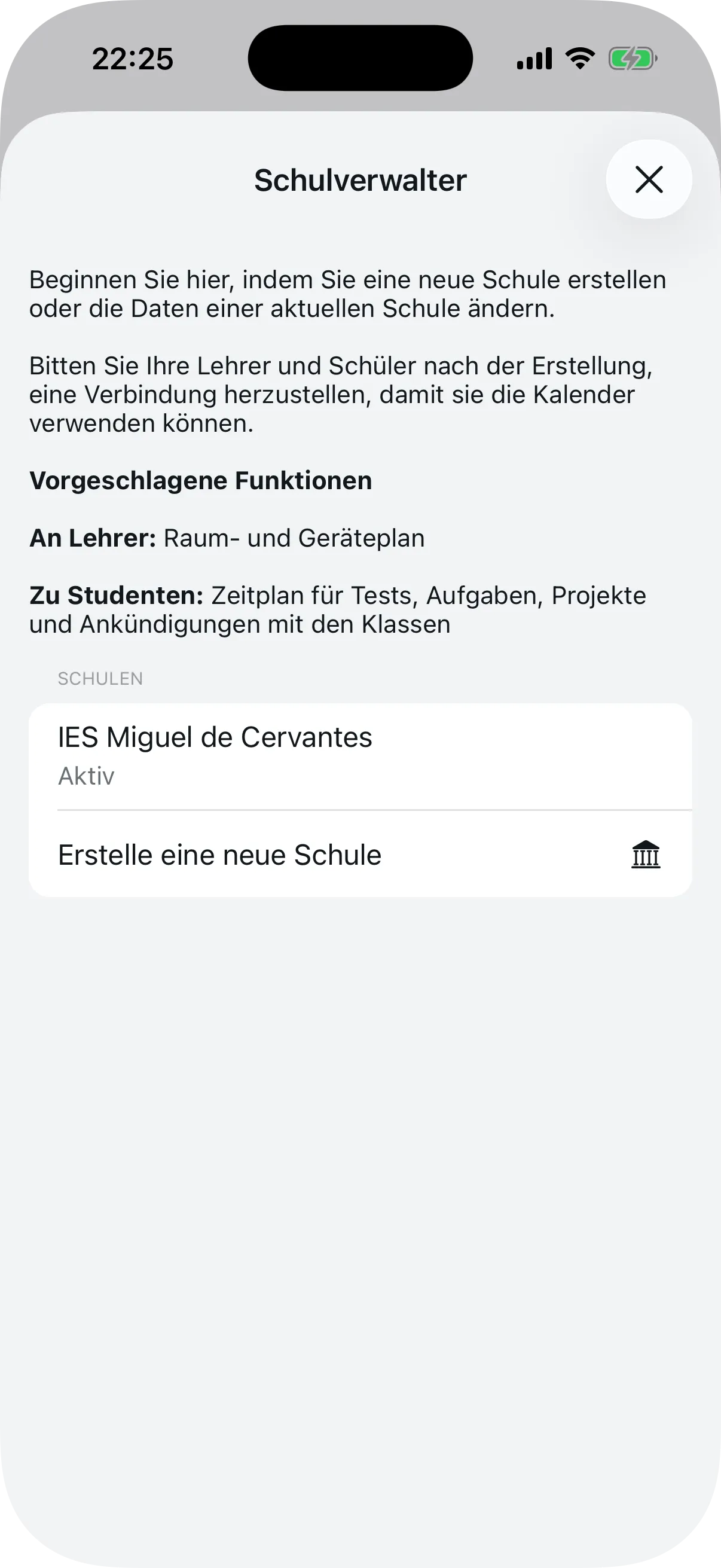Tap the Aktiv status label
The height and width of the screenshot is (1568, 721).
(85, 776)
